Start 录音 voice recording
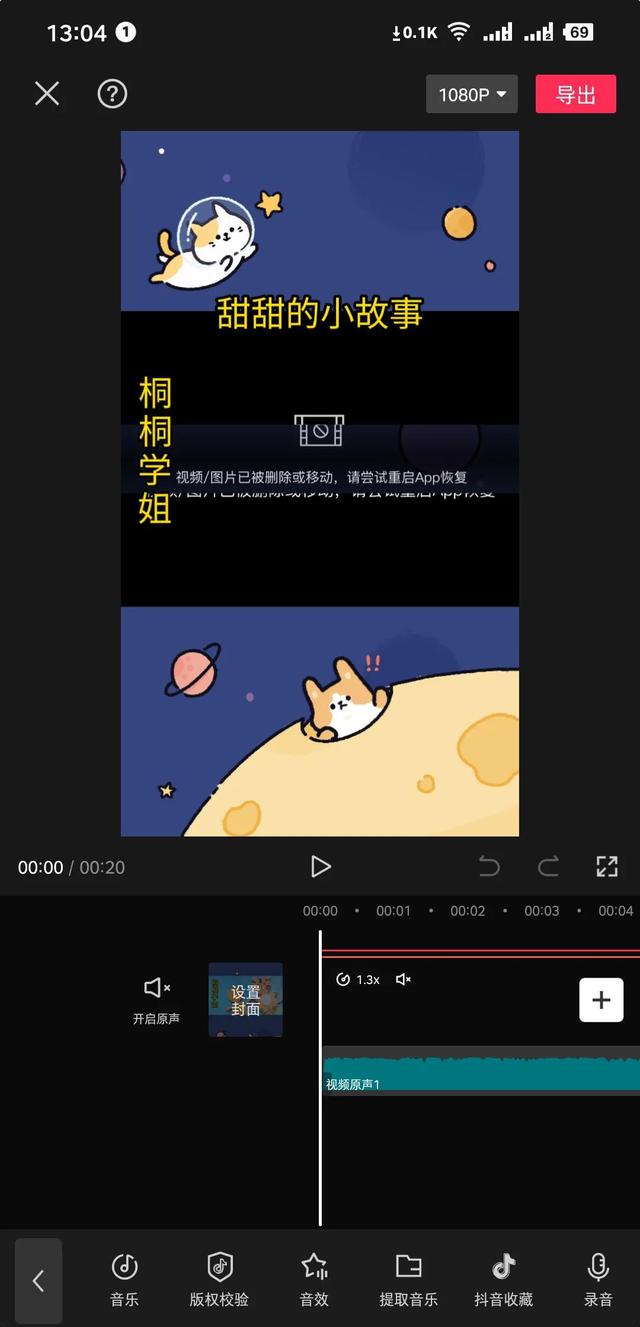This screenshot has height=1327, width=640. [598, 1281]
